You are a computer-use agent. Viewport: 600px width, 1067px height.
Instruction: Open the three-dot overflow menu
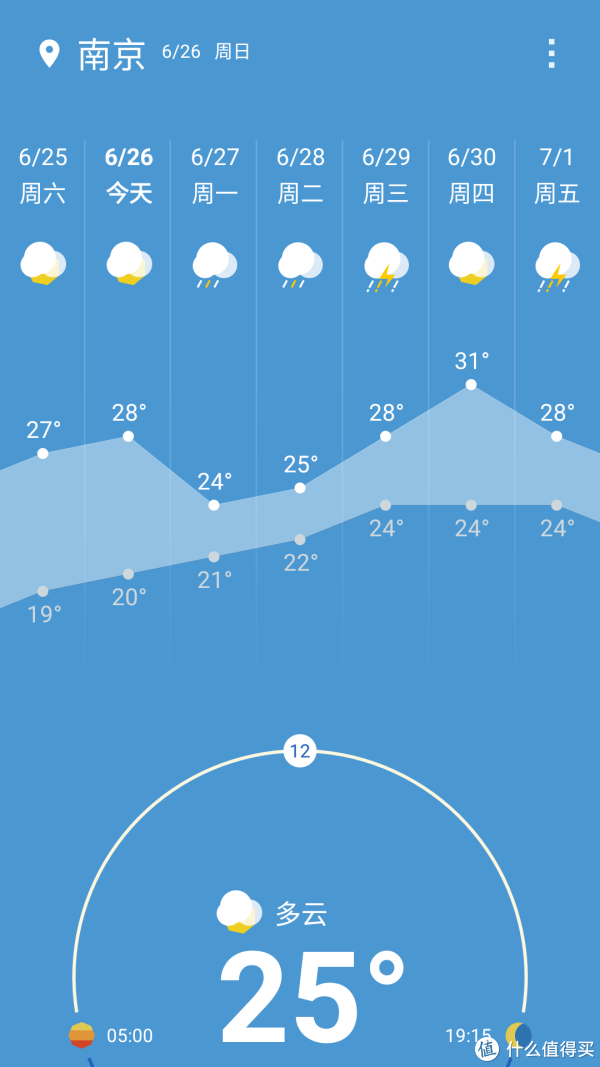(551, 53)
